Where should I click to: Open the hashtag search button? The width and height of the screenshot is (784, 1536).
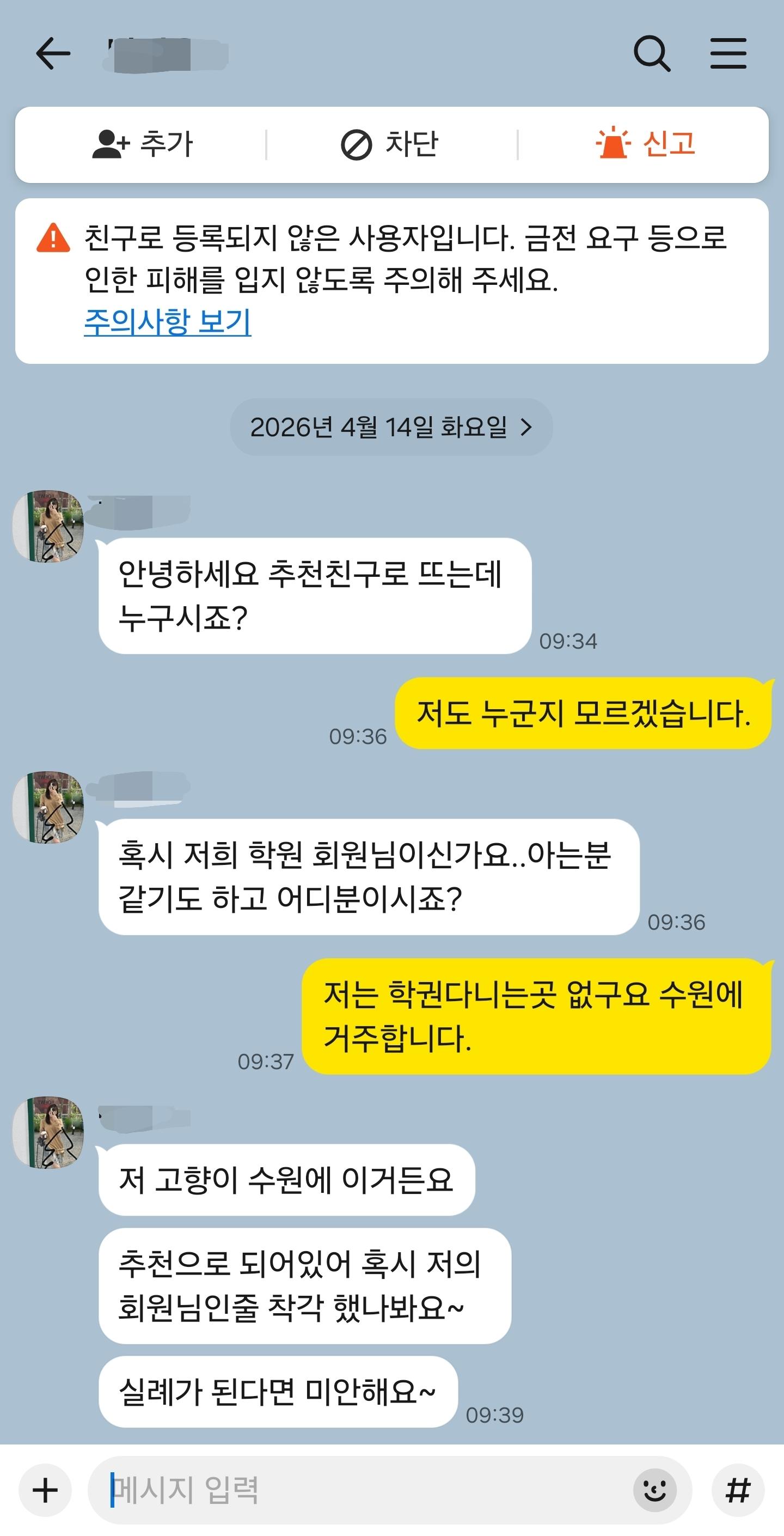coord(738,1490)
